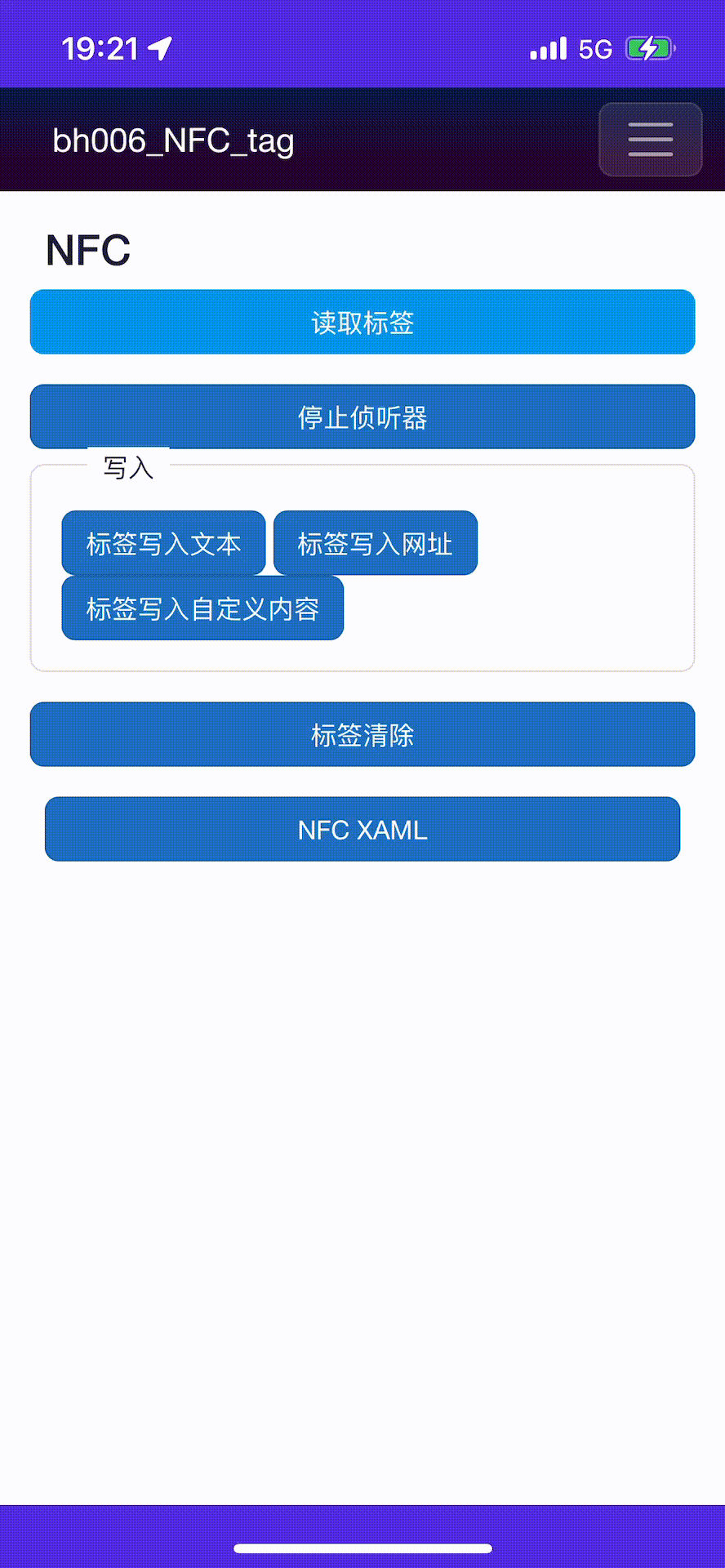Select 停止侦听器 to stop the listener
725x1568 pixels.
point(362,416)
